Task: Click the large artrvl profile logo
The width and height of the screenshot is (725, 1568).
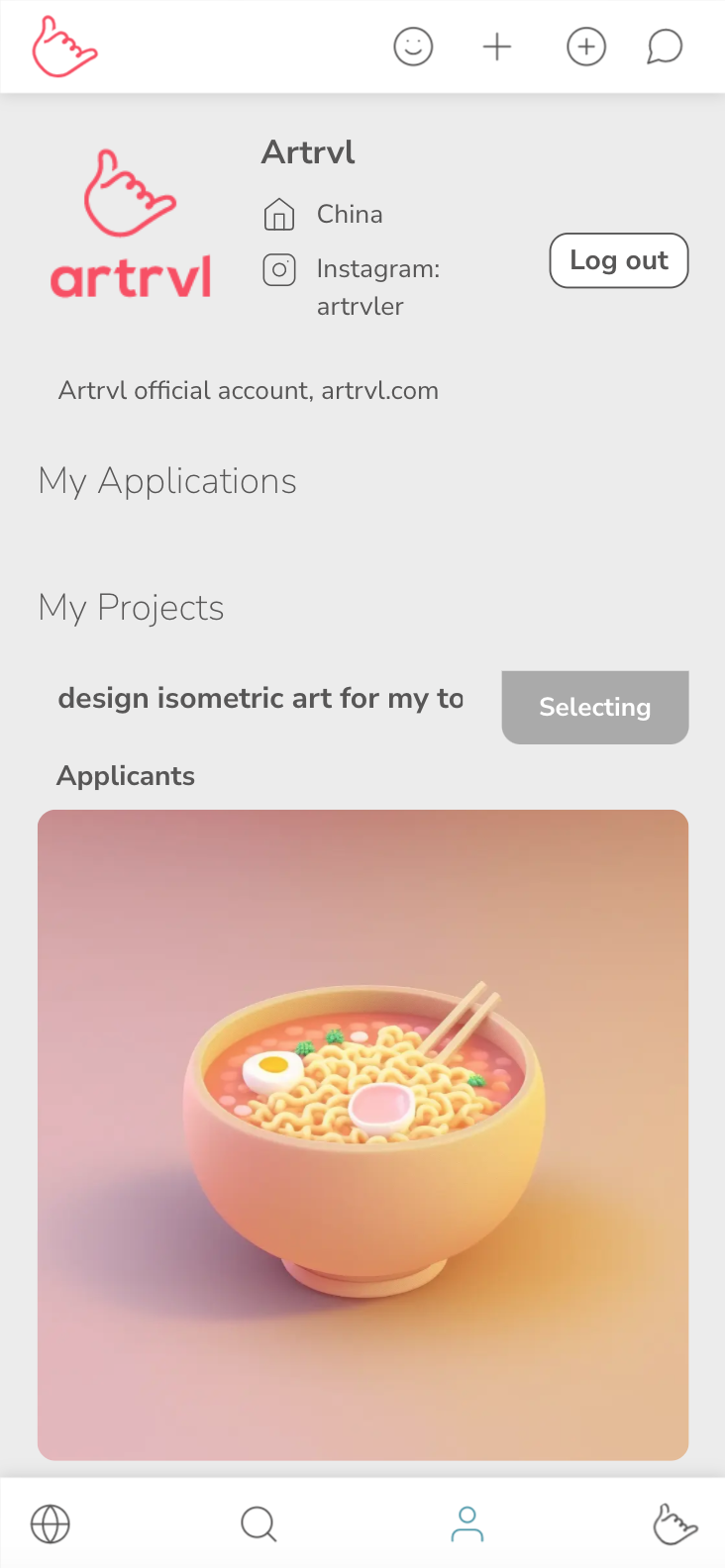Action: [x=131, y=220]
